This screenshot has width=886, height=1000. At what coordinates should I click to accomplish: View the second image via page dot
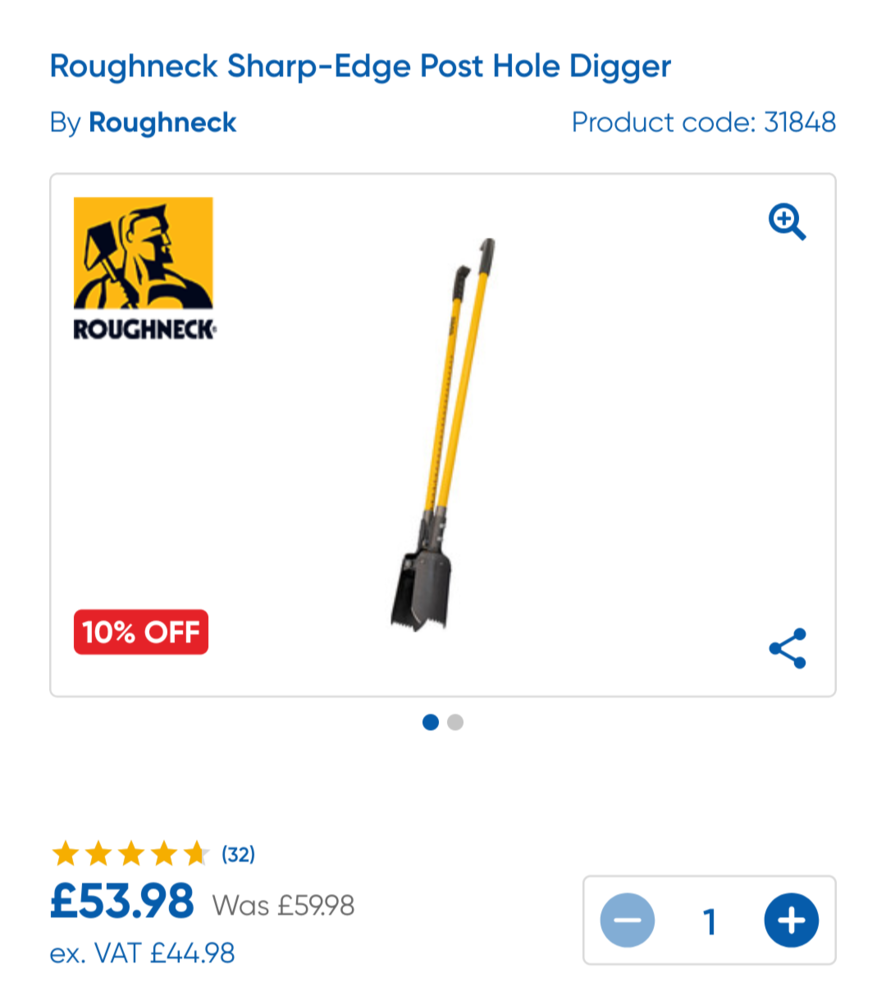pos(455,722)
